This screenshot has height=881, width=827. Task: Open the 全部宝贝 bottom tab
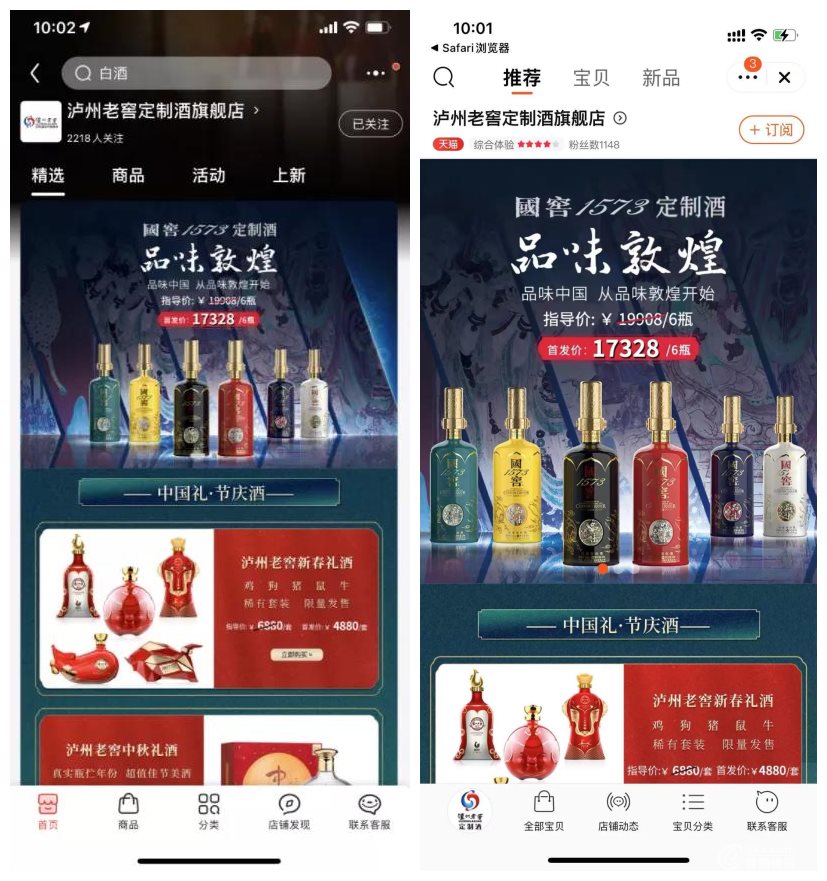tap(543, 811)
